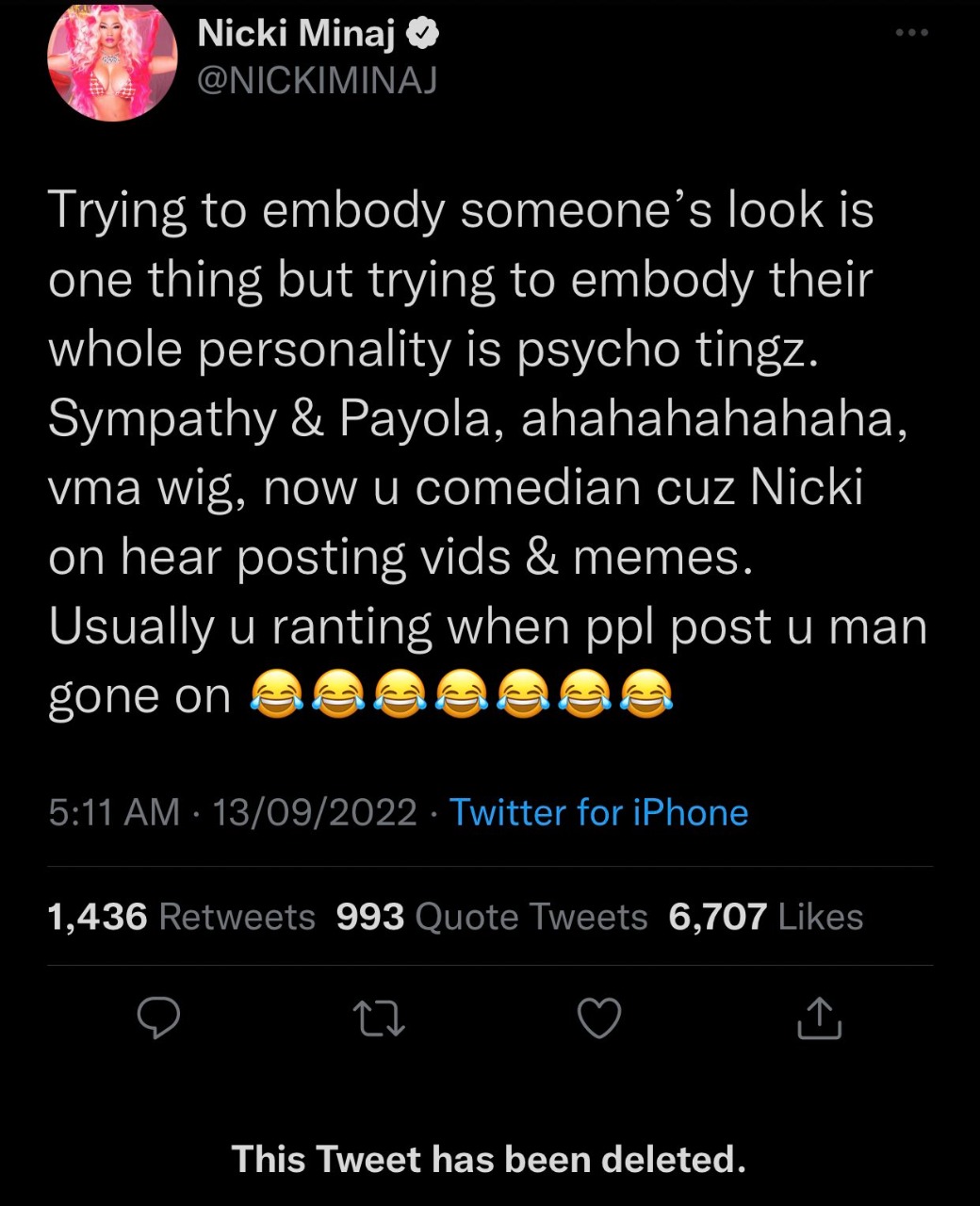Screen dimensions: 980x1206
Task: Tap the @NICKIMINAJ handle
Action: coord(317,82)
